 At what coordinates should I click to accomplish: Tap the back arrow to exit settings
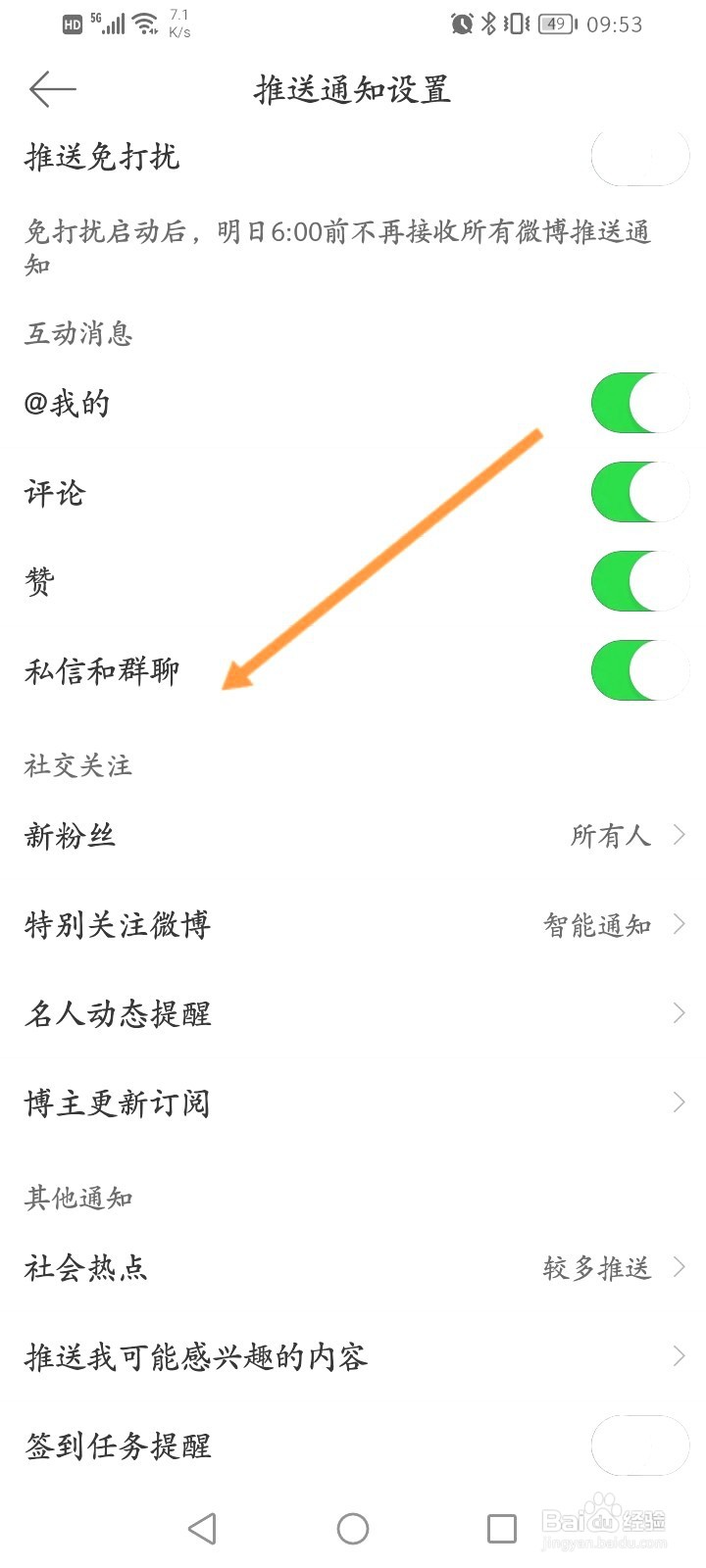pos(51,89)
